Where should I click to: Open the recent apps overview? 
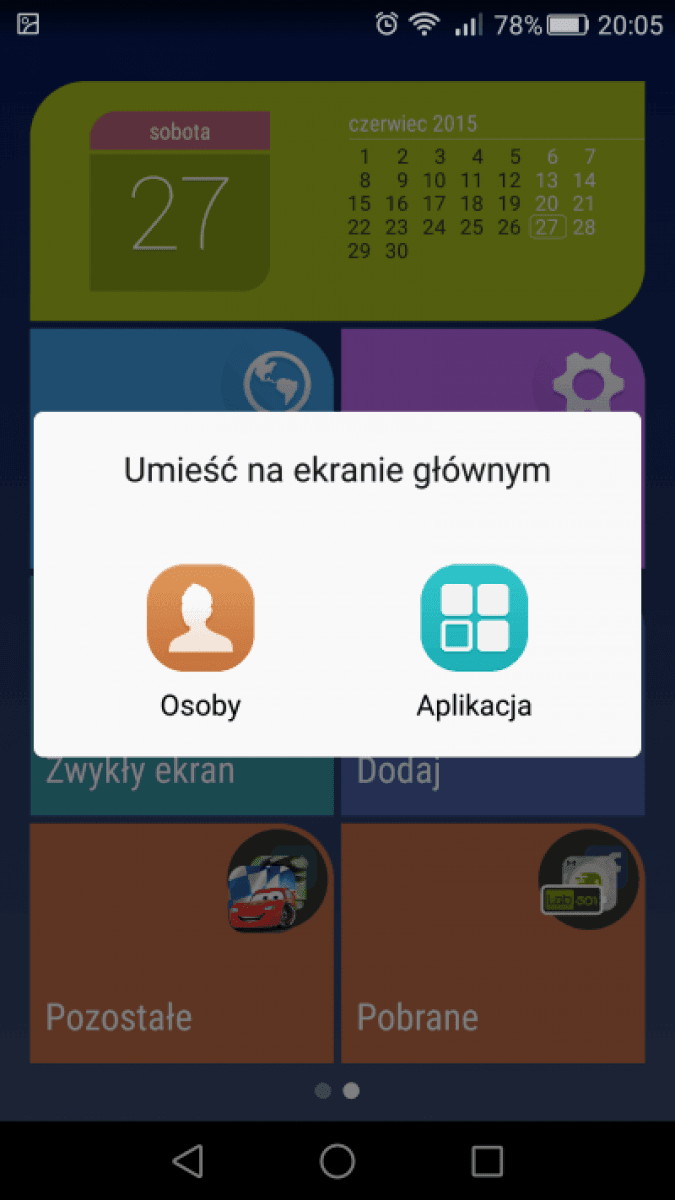pyautogui.click(x=487, y=1160)
